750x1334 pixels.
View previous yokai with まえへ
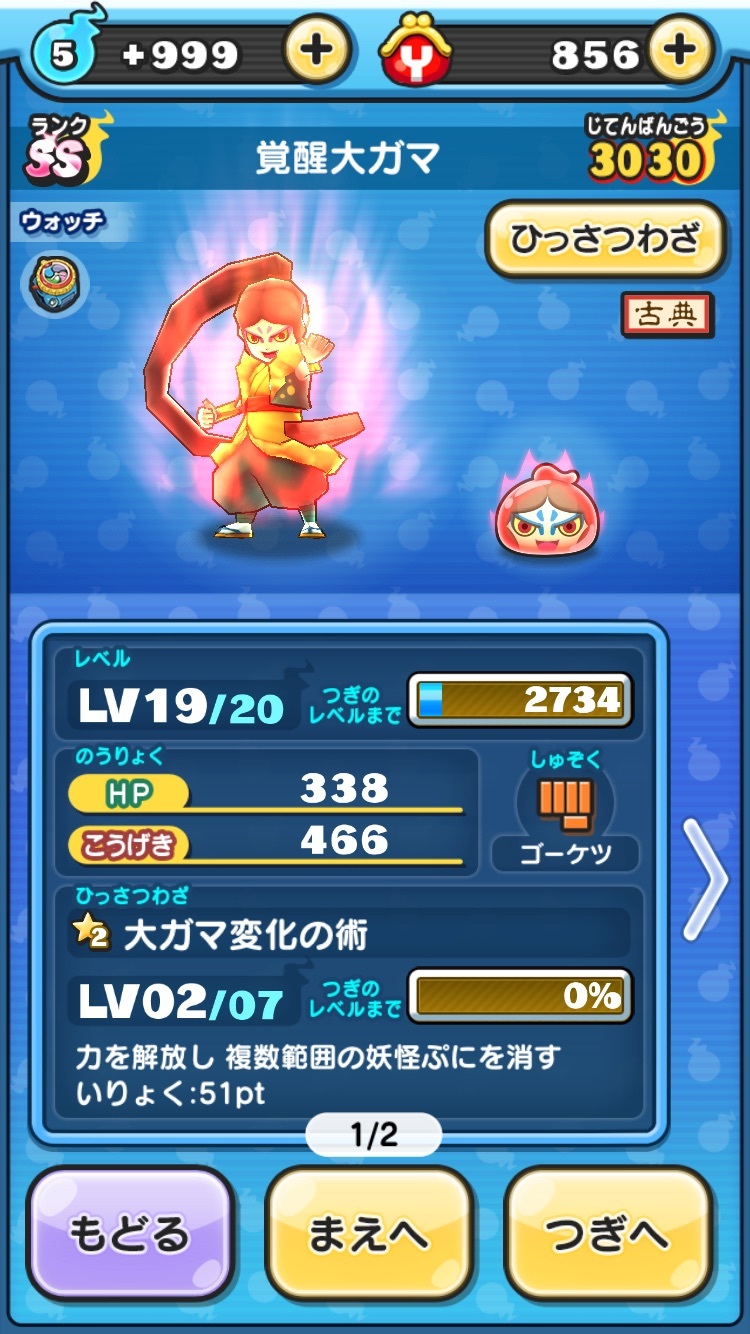click(369, 1233)
